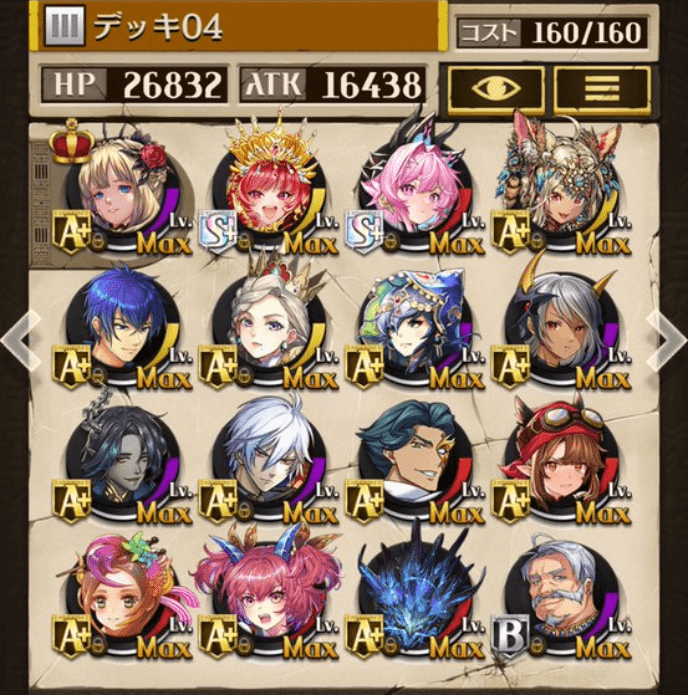This screenshot has height=695, width=688.
Task: Open the list menu button
Action: pos(602,88)
